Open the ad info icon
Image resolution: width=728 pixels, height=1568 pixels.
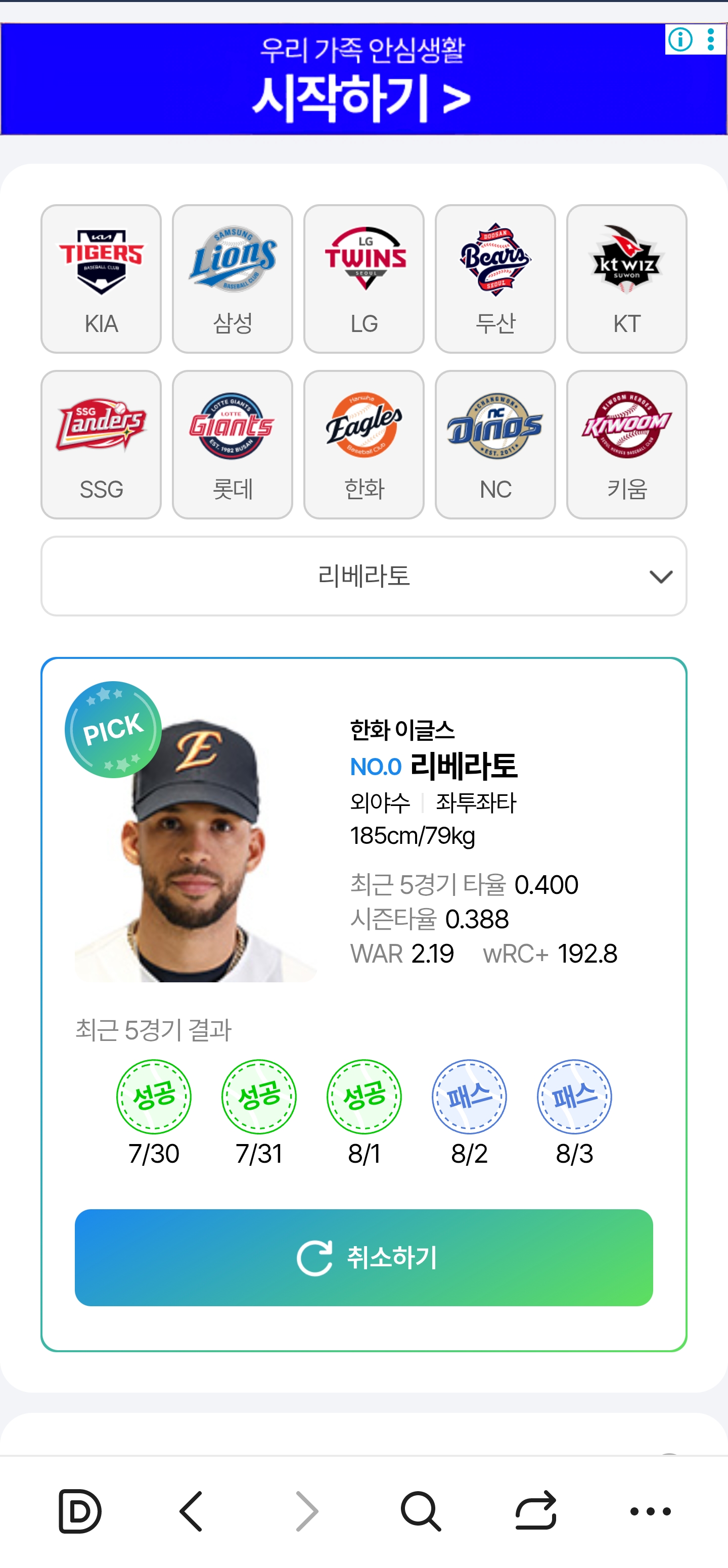pos(680,39)
